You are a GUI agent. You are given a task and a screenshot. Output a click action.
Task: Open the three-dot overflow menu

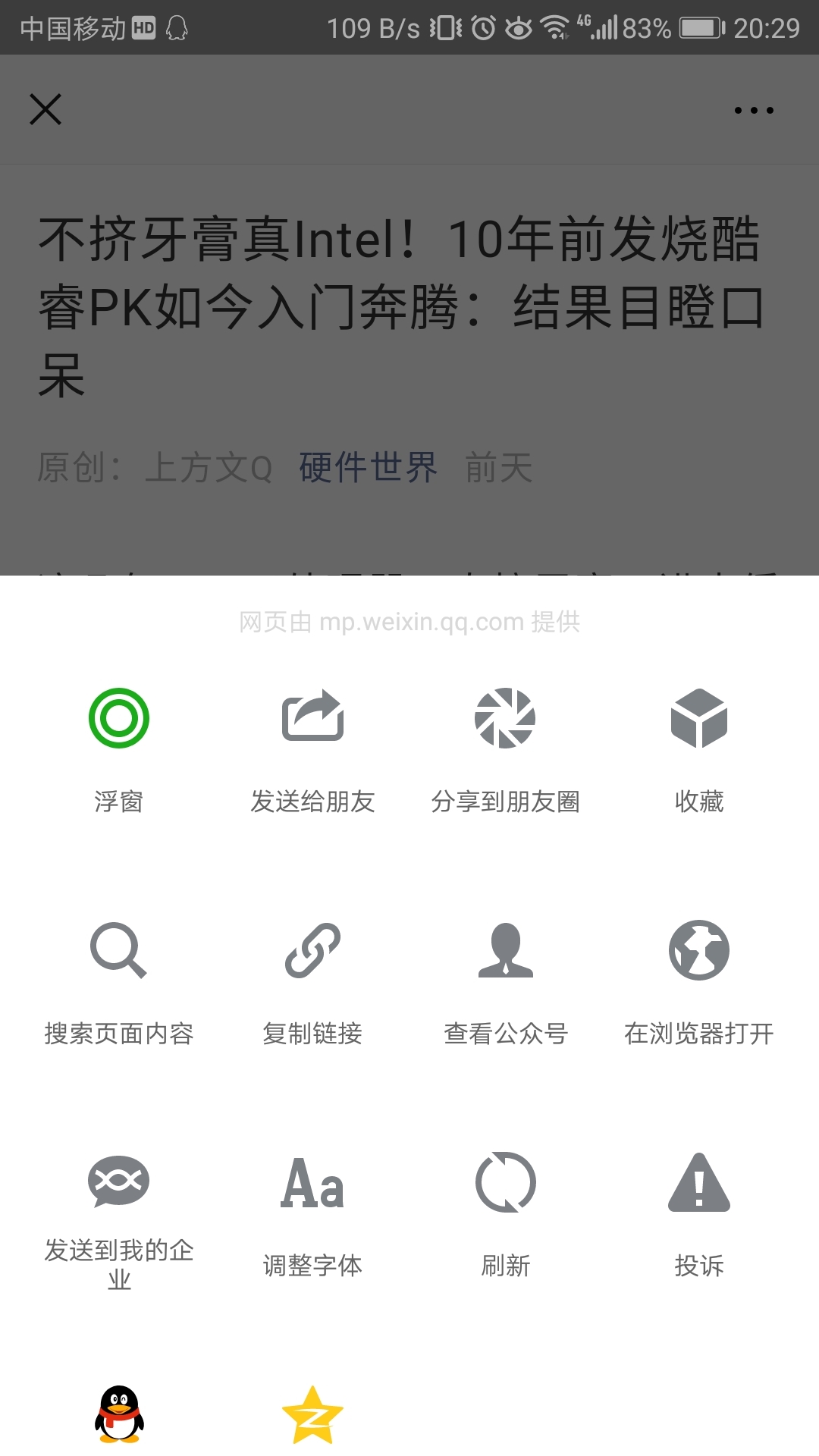pyautogui.click(x=754, y=111)
